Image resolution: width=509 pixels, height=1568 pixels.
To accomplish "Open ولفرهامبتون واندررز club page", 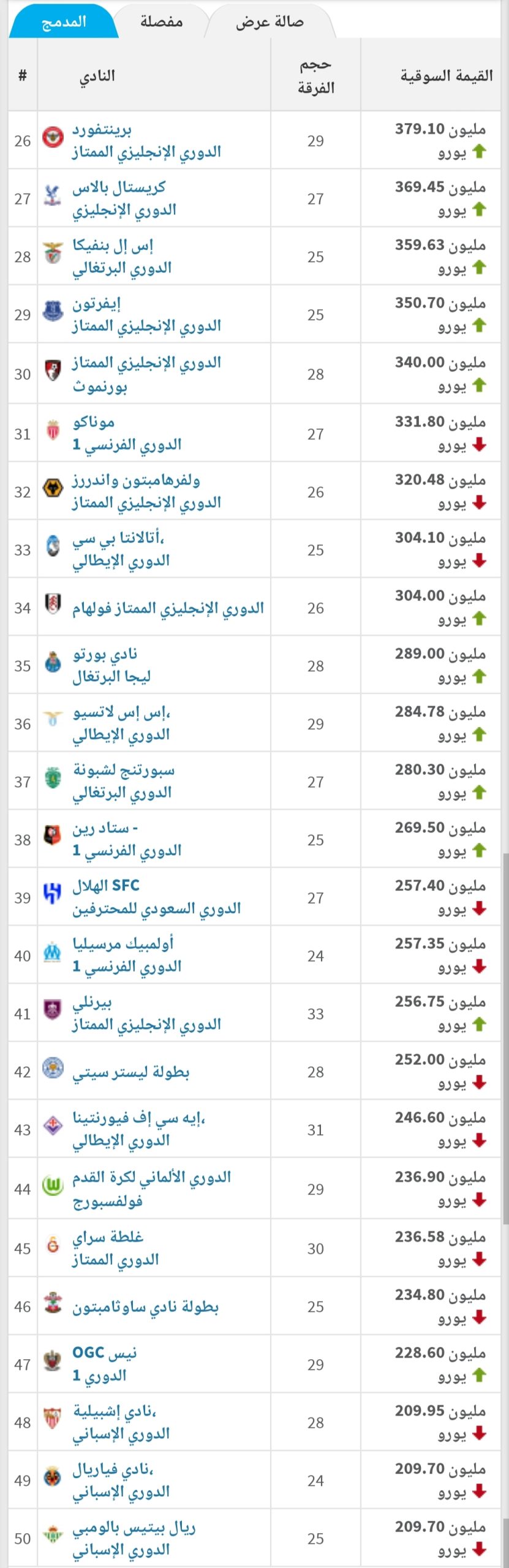I will [136, 480].
